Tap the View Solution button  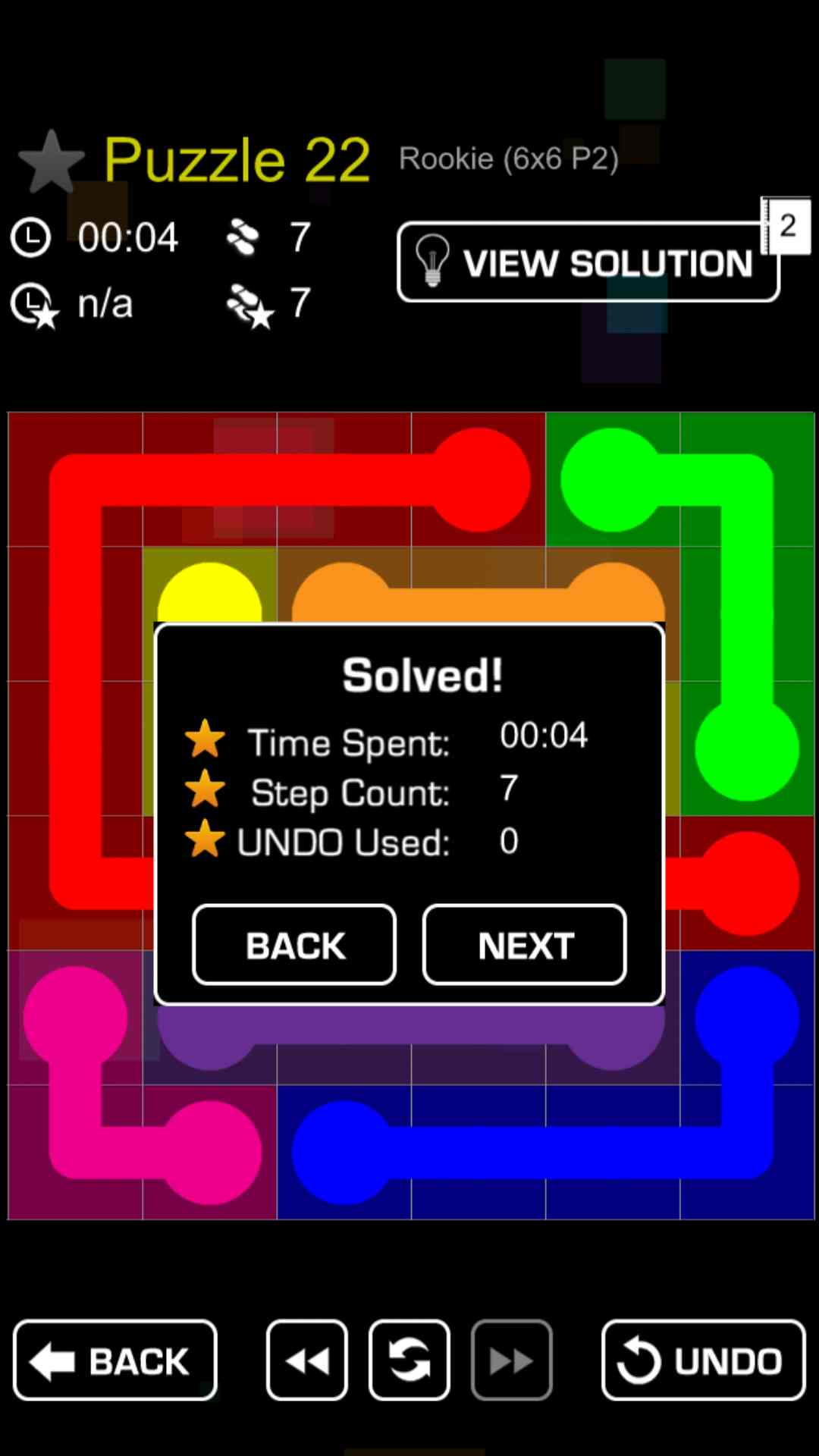coord(588,262)
